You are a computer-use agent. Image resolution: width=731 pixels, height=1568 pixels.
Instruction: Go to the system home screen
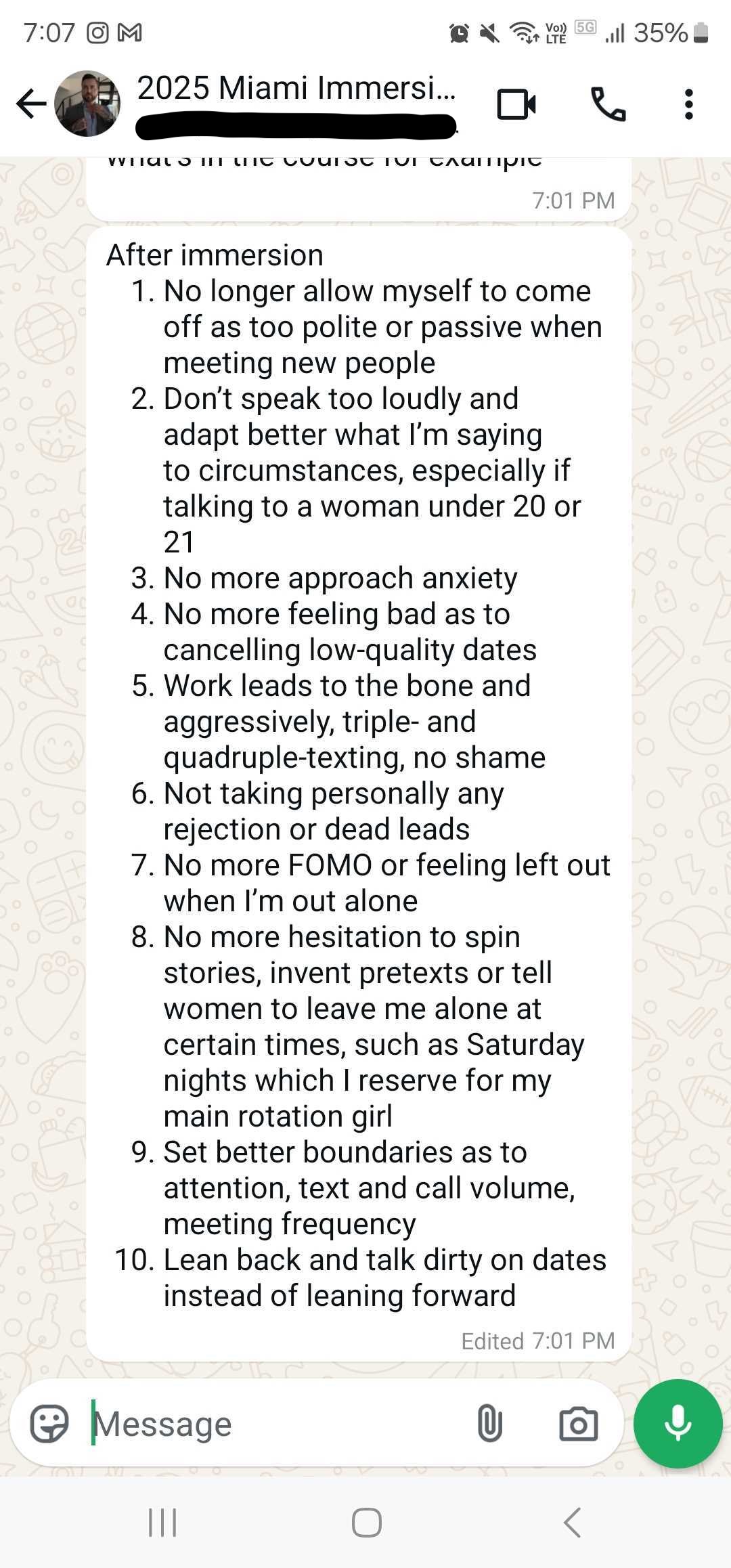click(x=366, y=1523)
